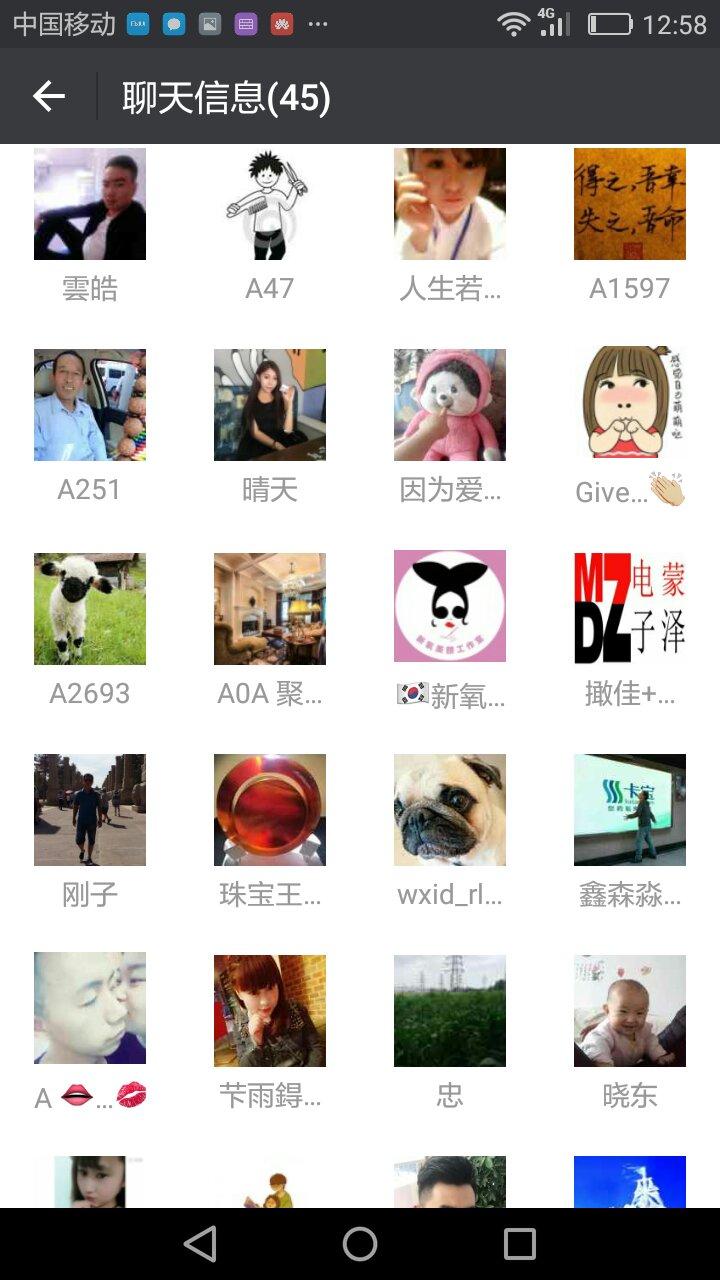
Task: View wxid_rl member with pug avatar
Action: click(x=450, y=809)
